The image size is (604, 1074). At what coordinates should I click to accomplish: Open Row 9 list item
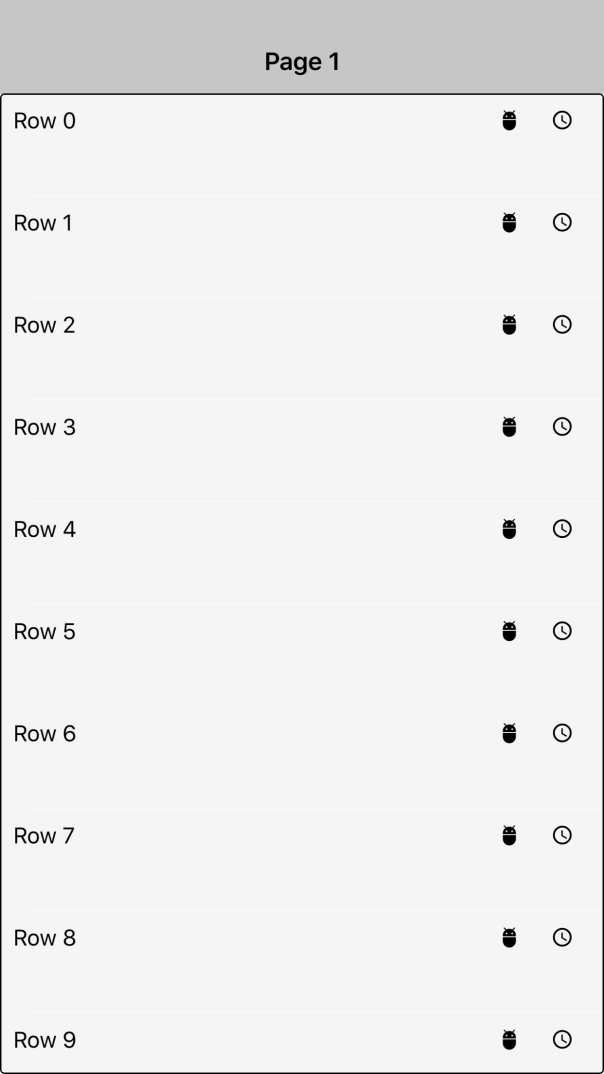point(44,1039)
